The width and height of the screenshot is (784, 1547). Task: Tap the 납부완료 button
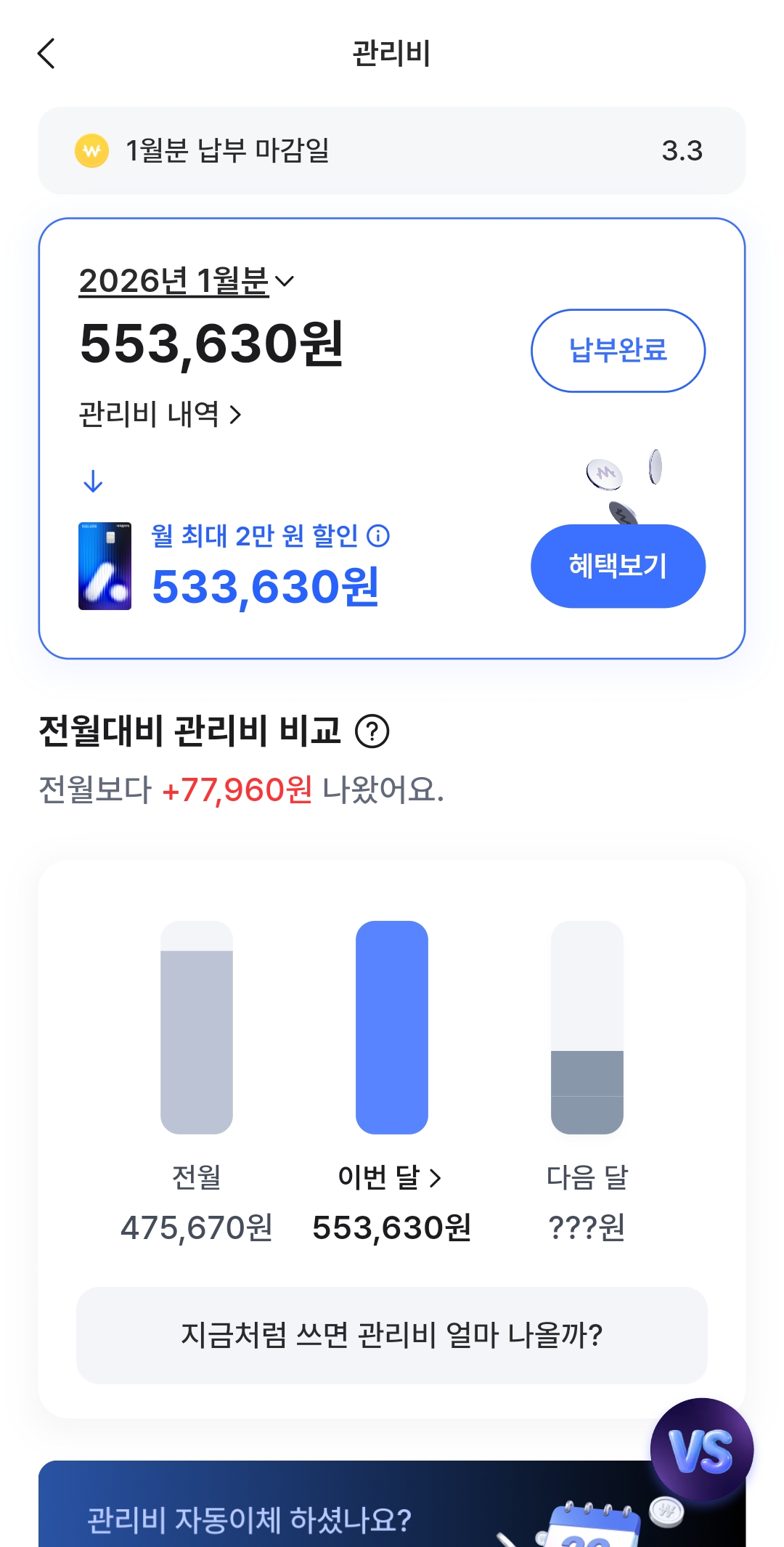pyautogui.click(x=618, y=351)
